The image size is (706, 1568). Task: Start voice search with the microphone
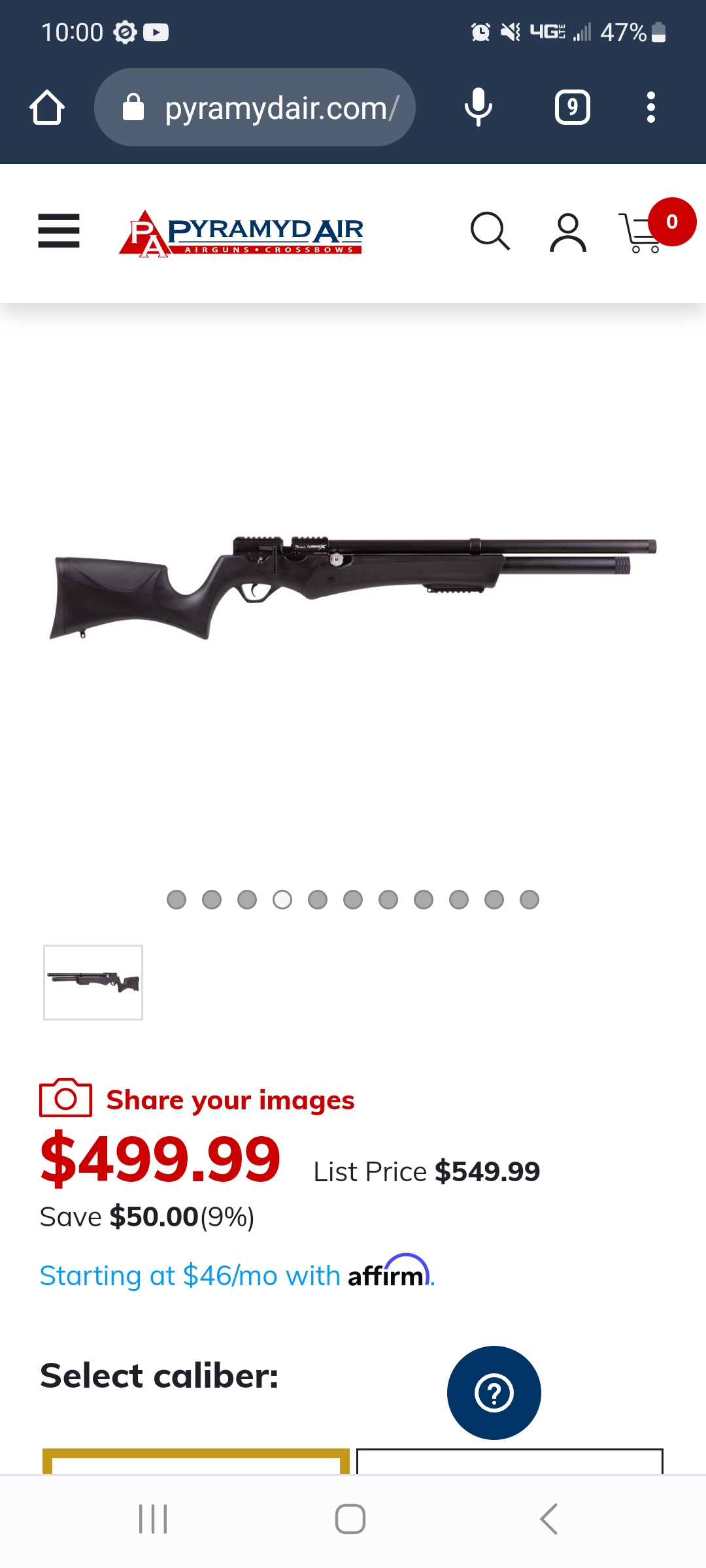point(479,107)
